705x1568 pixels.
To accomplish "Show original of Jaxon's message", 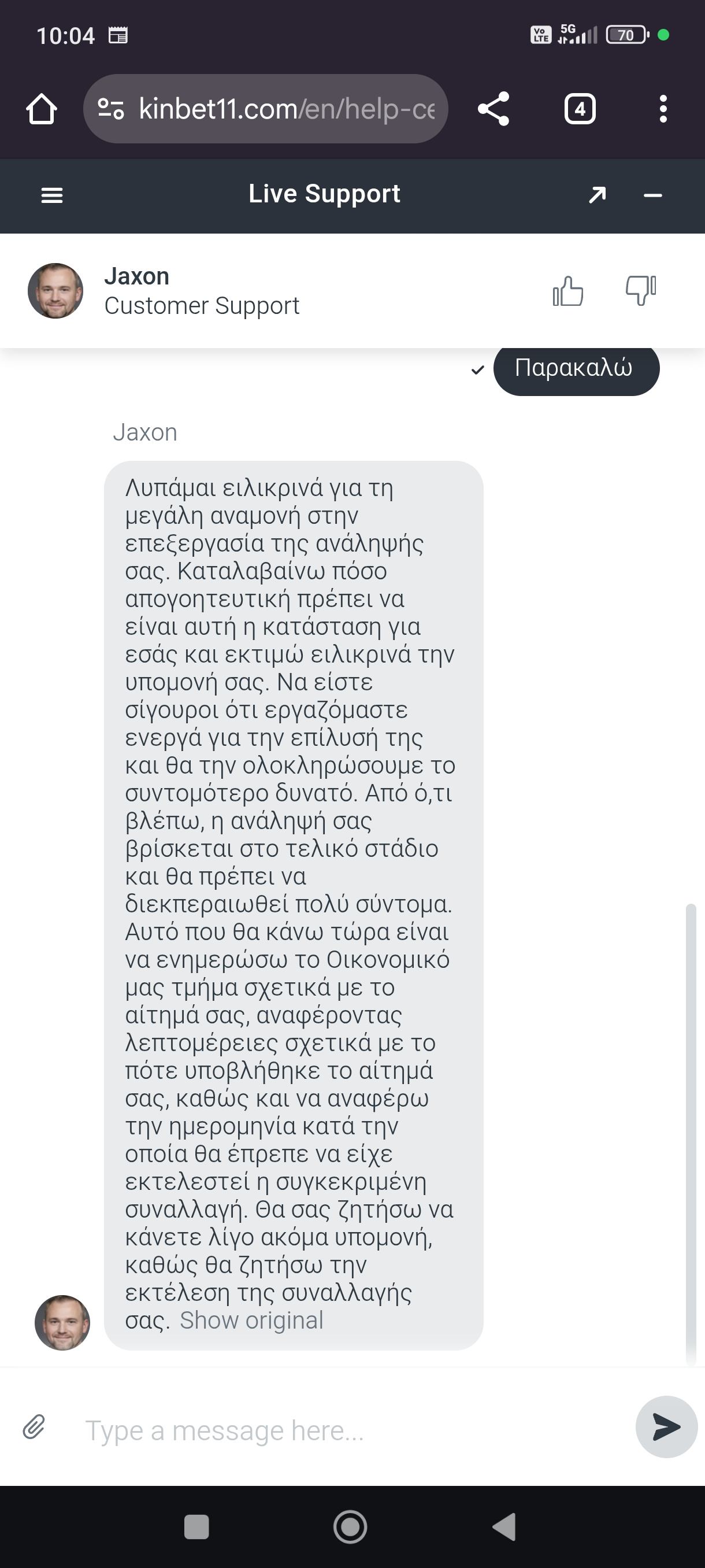I will (251, 1319).
